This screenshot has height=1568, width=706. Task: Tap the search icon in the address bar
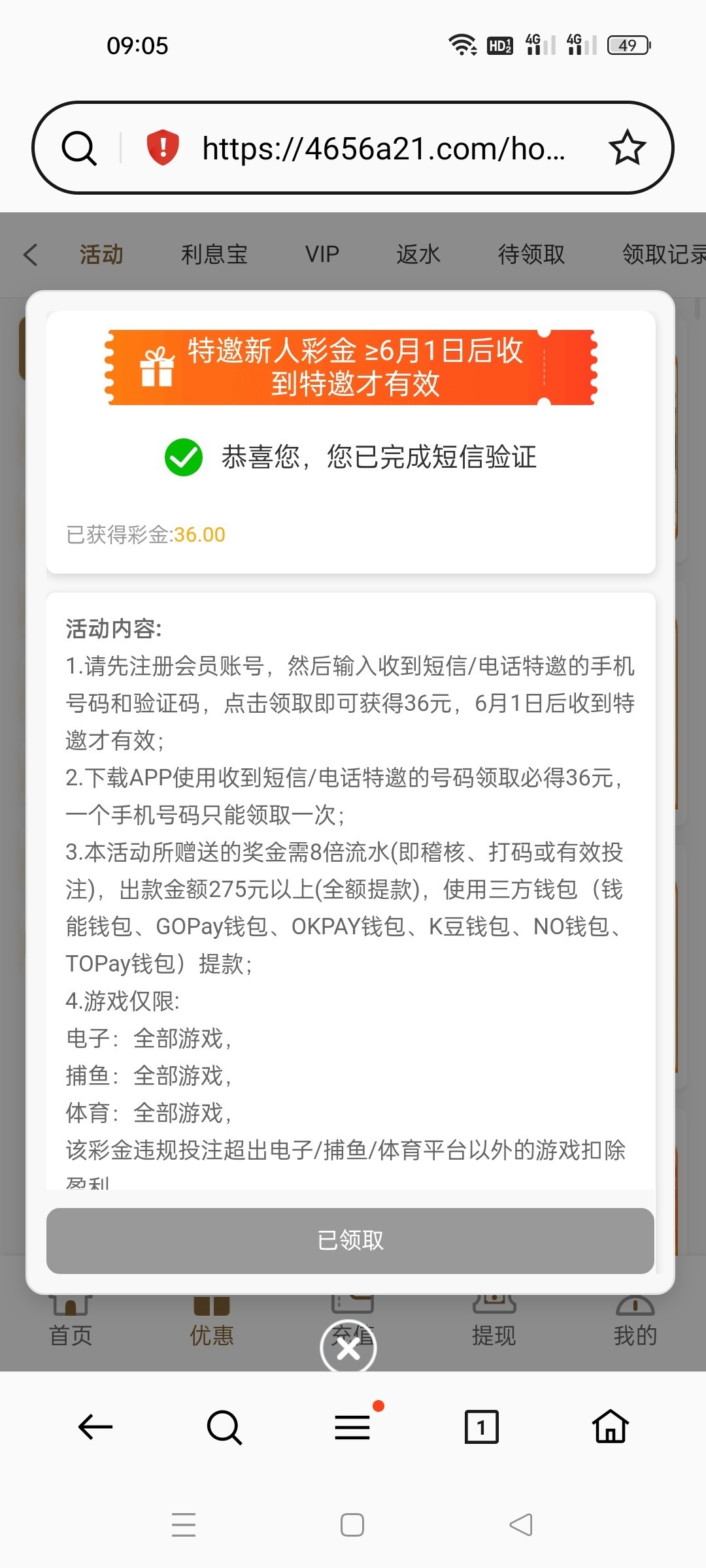[79, 148]
